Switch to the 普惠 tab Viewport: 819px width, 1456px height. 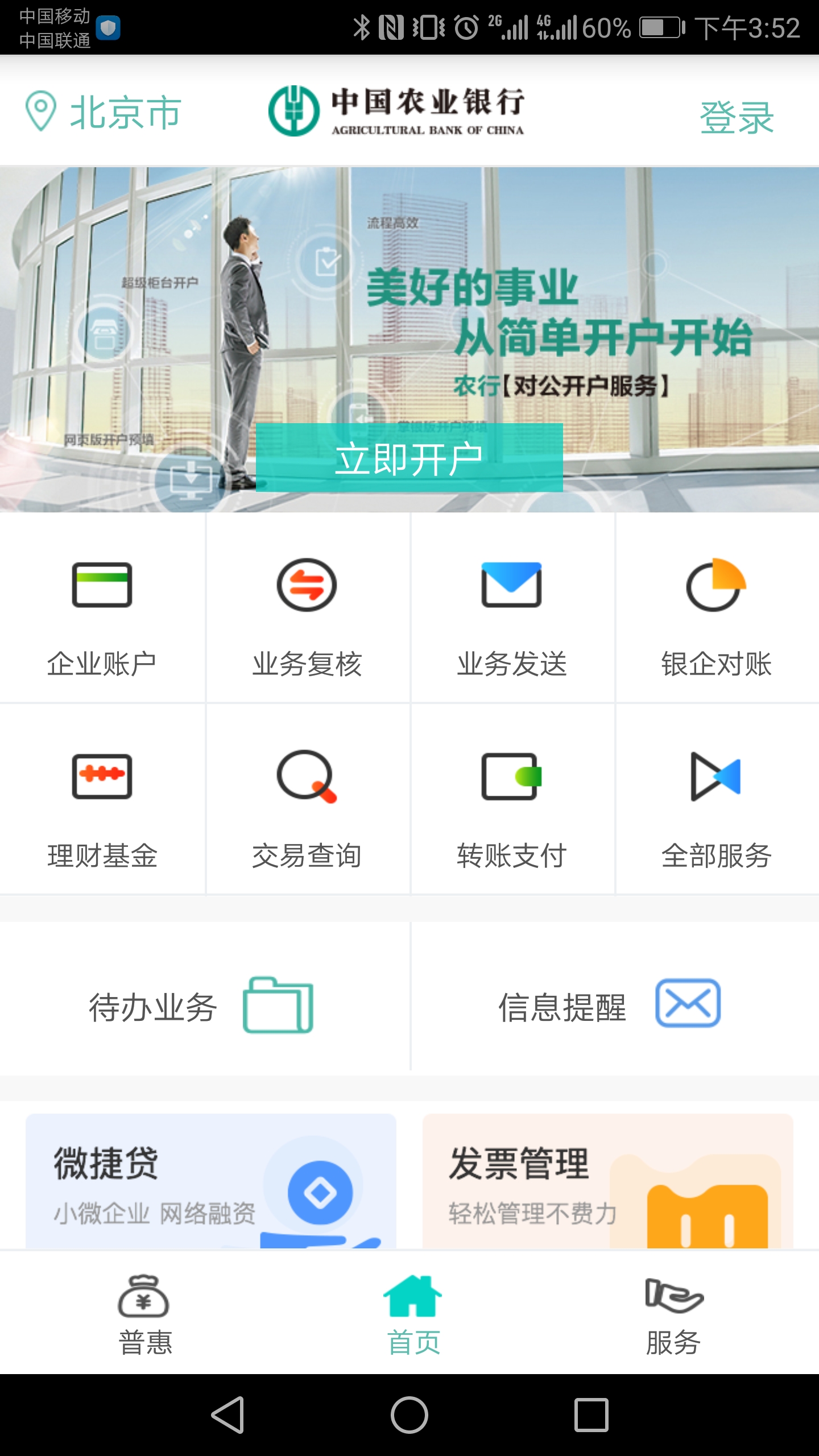(x=144, y=1315)
